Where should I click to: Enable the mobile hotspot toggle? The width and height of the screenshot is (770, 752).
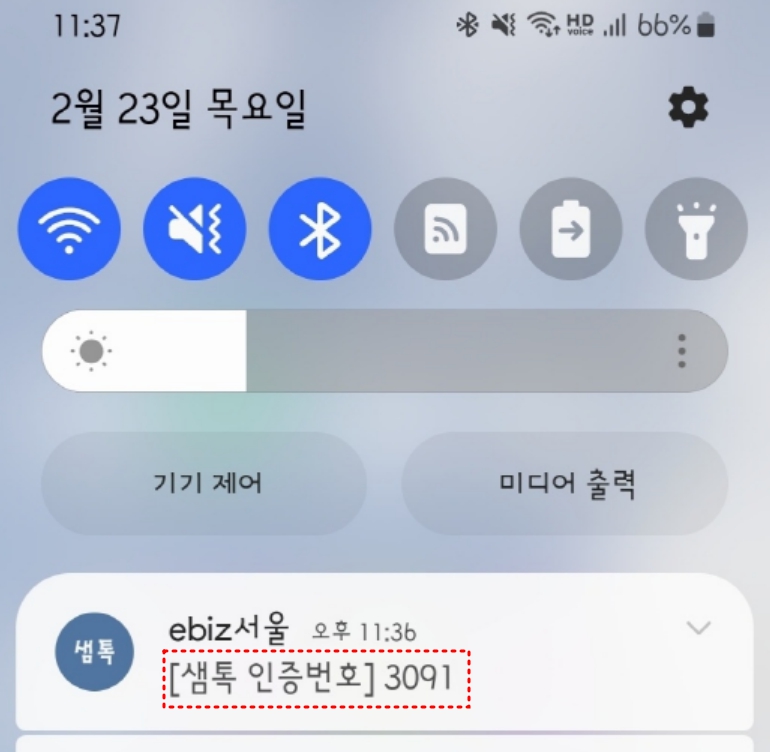(445, 229)
